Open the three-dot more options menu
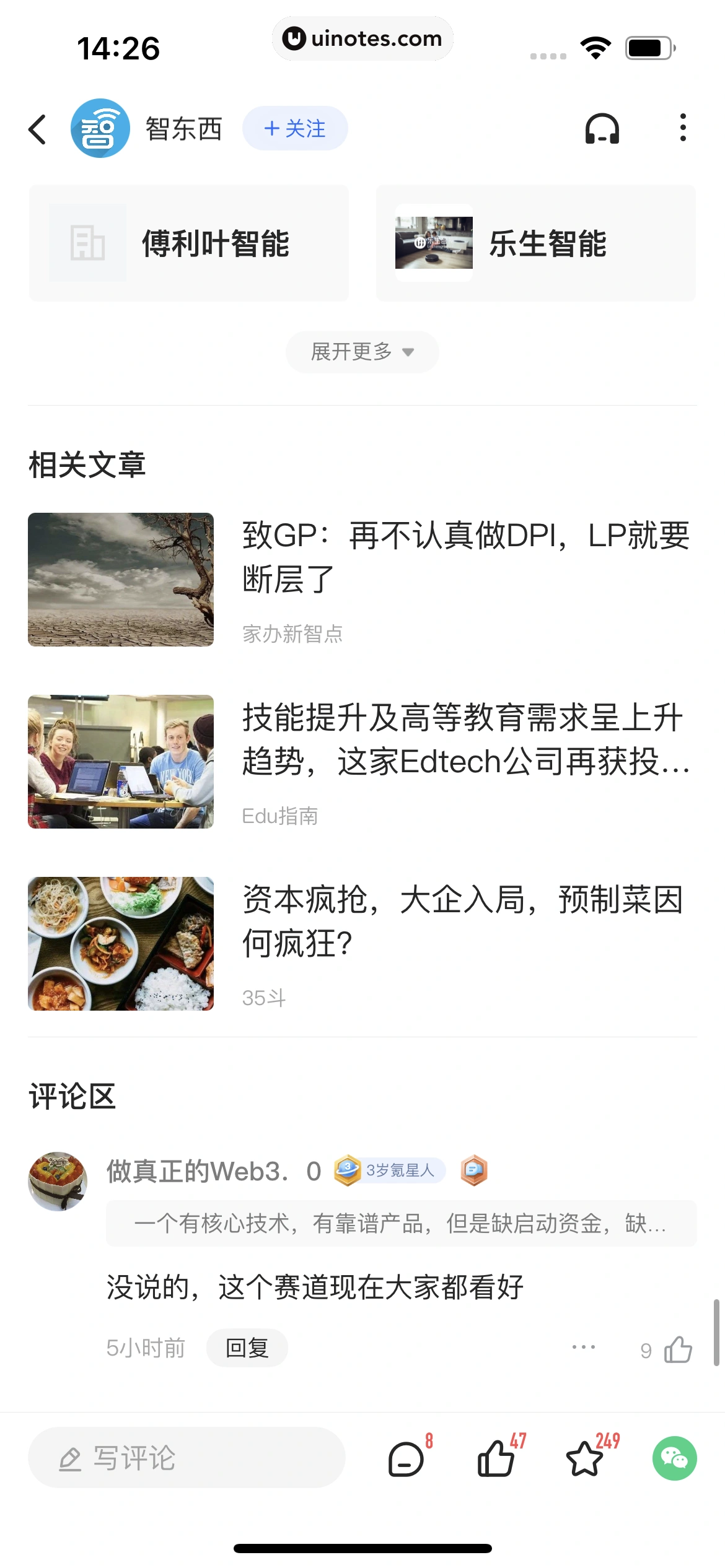 click(682, 128)
